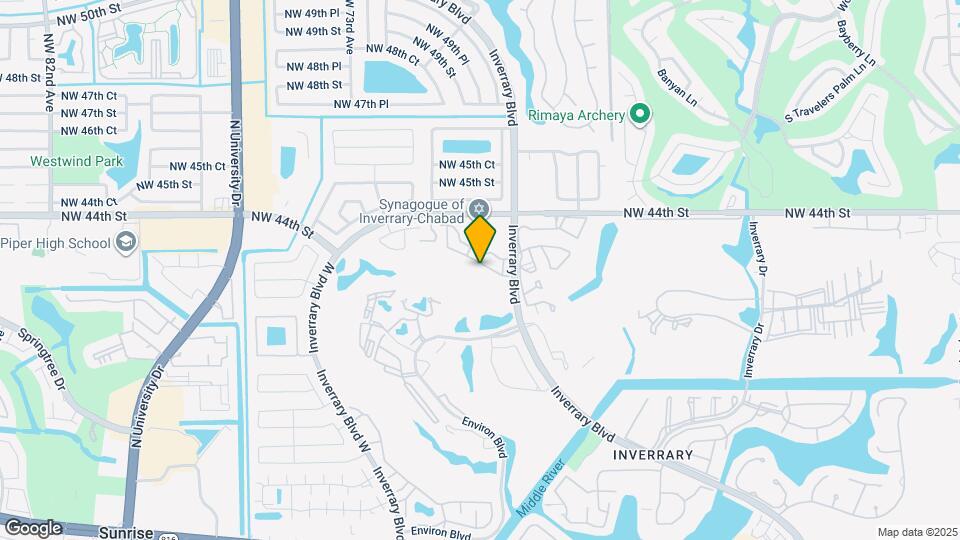960x540 pixels.
Task: Open the Synagogue of Inverrary-Chabad pin
Action: pos(479,208)
